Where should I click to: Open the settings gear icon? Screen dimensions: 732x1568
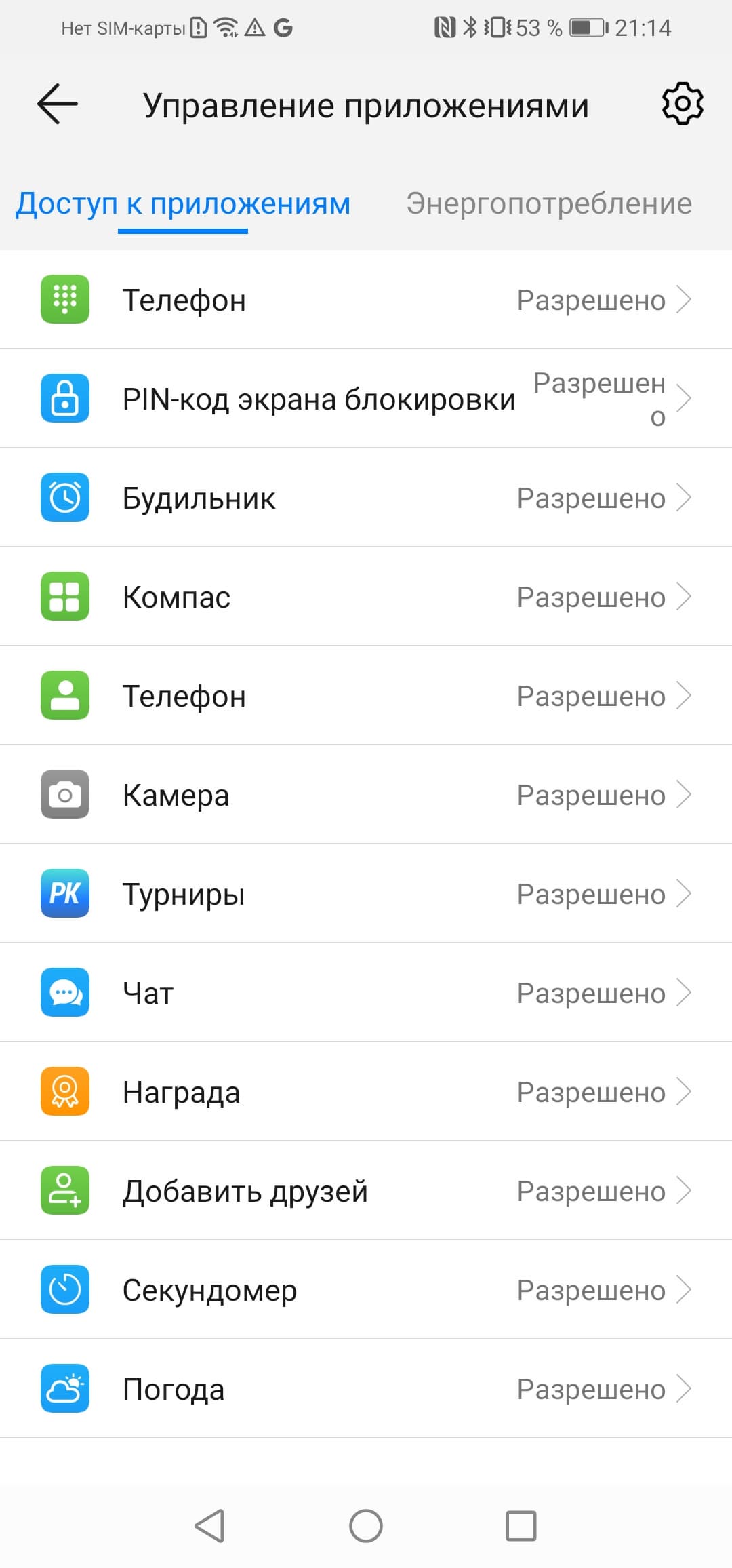tap(682, 104)
